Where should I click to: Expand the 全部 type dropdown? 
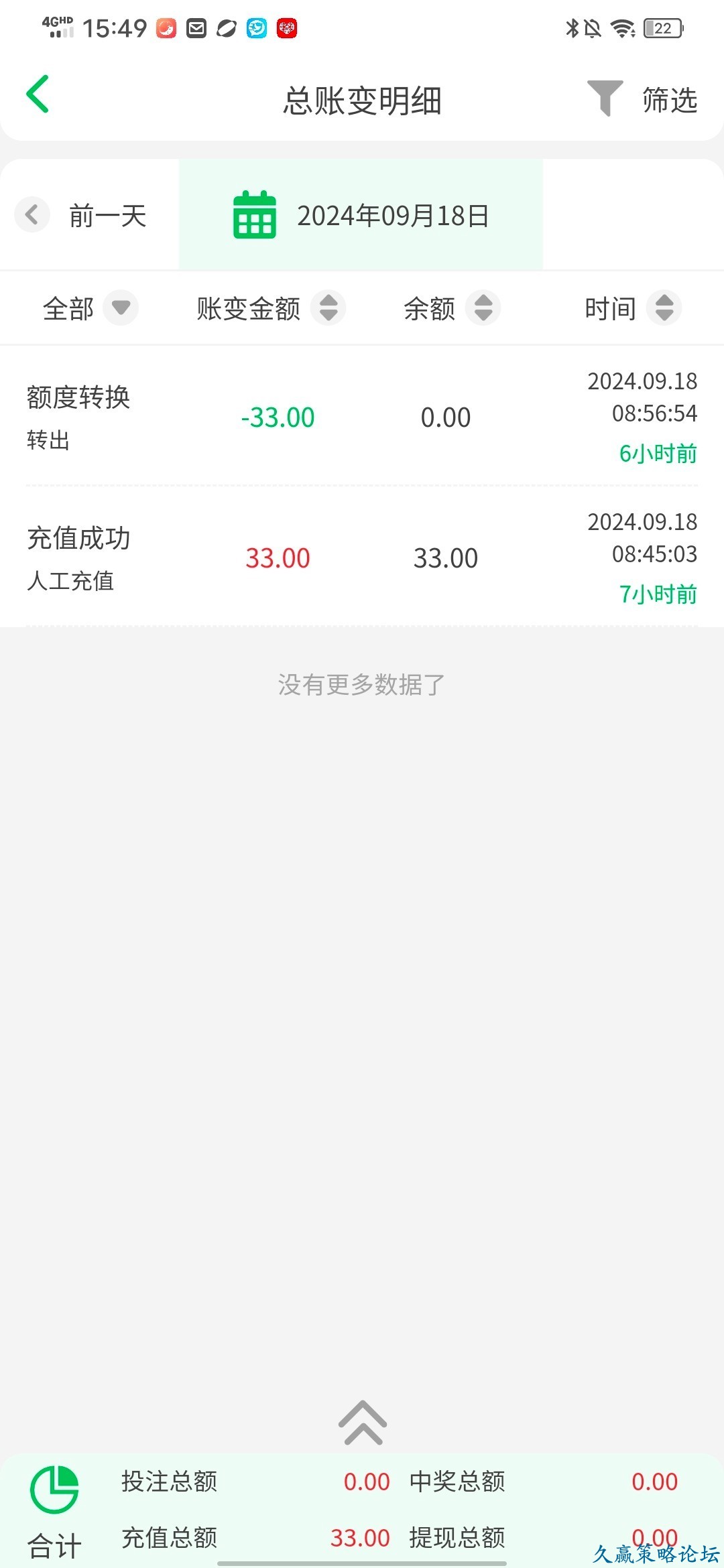(x=90, y=308)
